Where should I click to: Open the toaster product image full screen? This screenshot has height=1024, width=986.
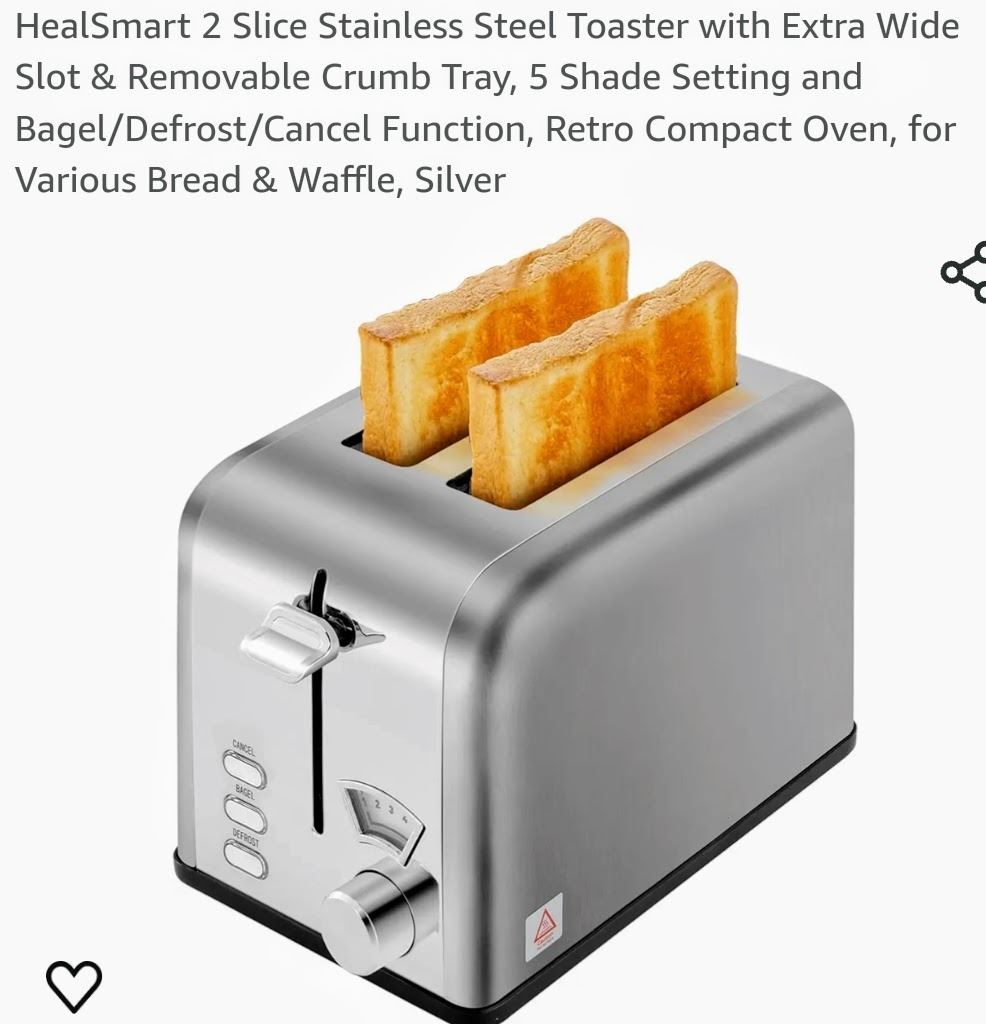(516, 620)
